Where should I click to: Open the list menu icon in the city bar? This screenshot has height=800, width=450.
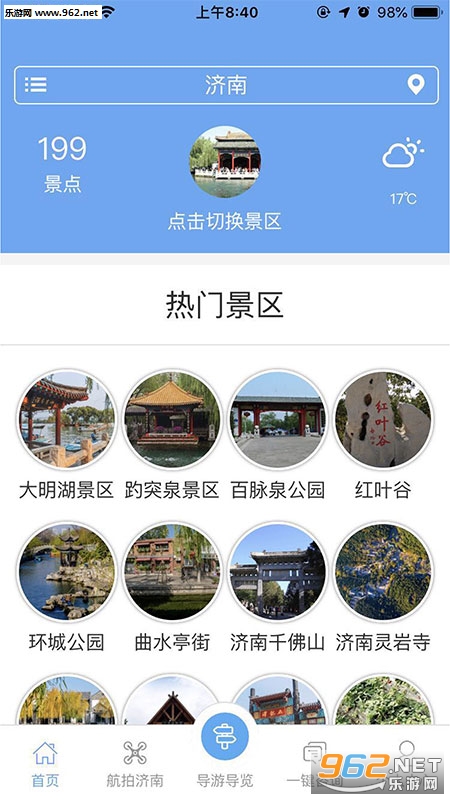click(36, 85)
